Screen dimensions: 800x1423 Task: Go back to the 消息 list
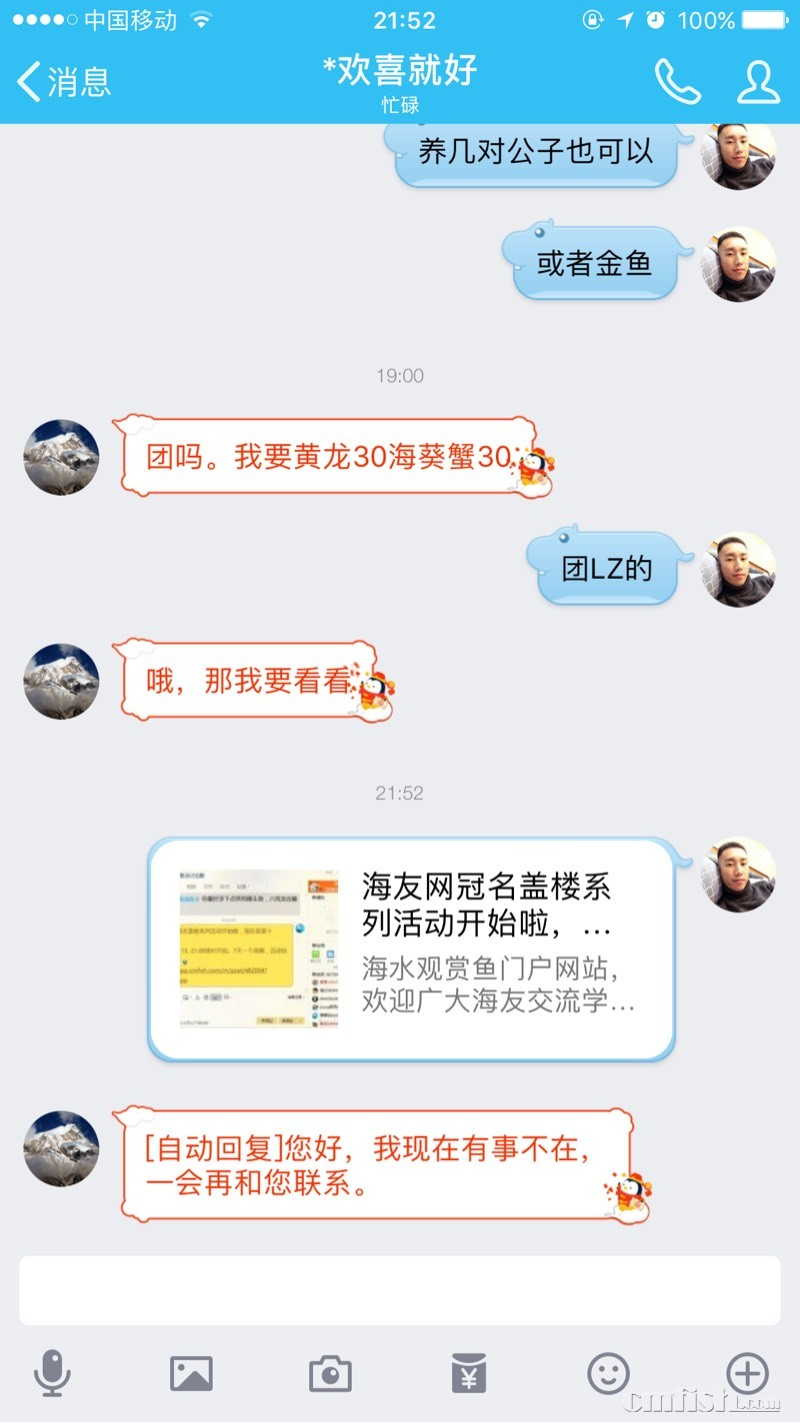click(x=63, y=82)
